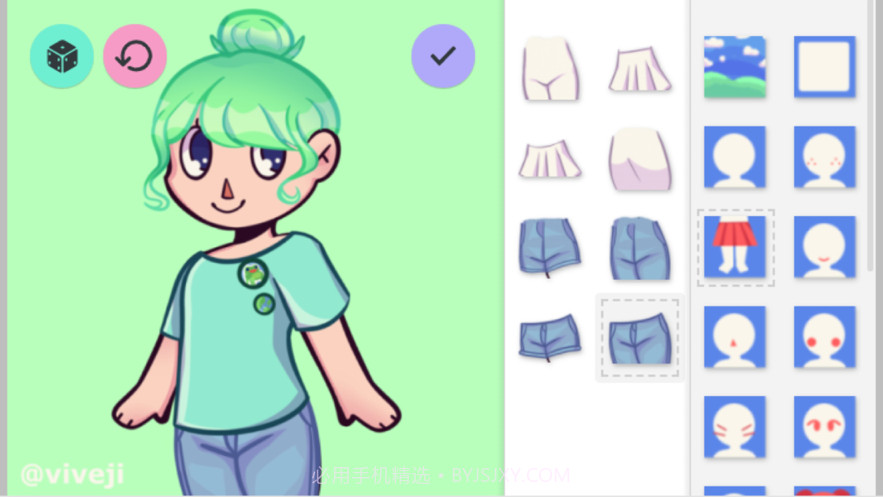This screenshot has height=497, width=883.
Task: Open the red blush cheeks category
Action: [825, 337]
